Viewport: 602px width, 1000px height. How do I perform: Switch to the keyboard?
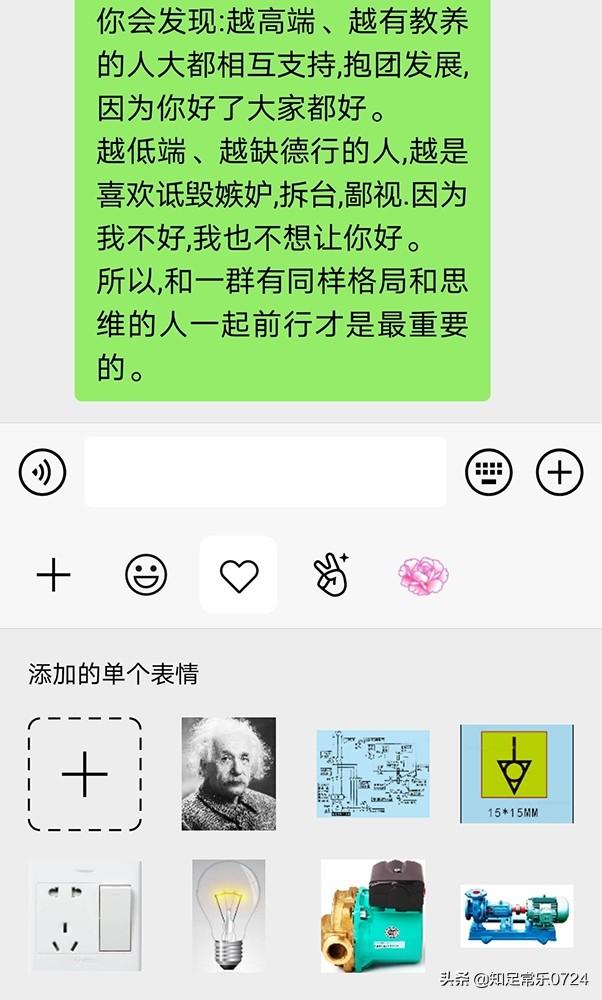489,471
